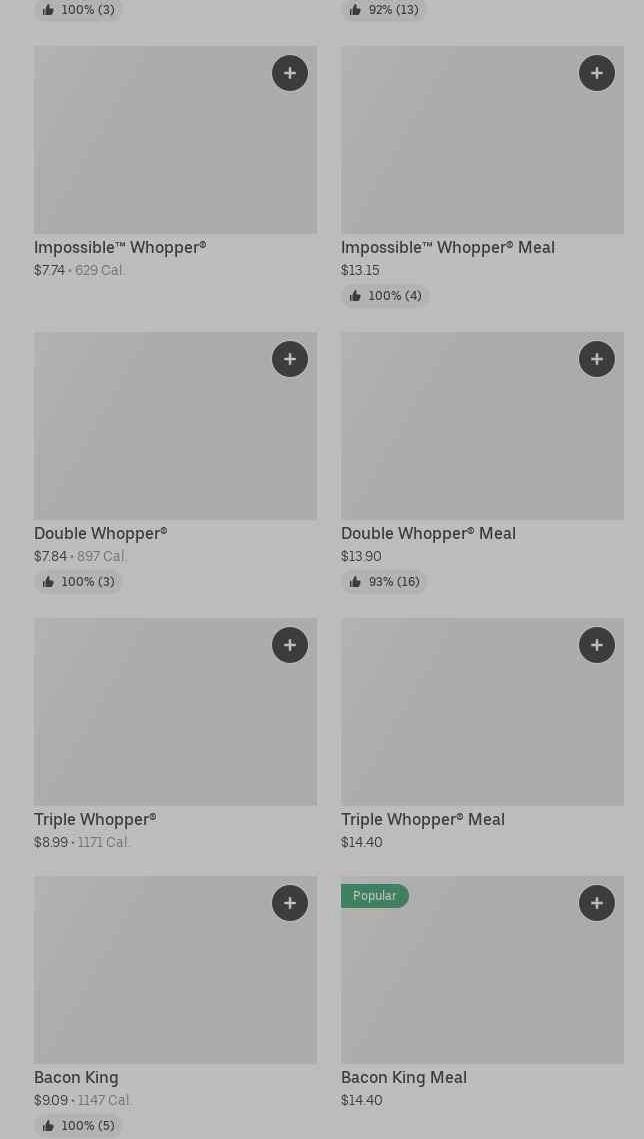Open the Impossible Whopper item image
Viewport: 644px width, 1139px height.
(x=150, y=150)
